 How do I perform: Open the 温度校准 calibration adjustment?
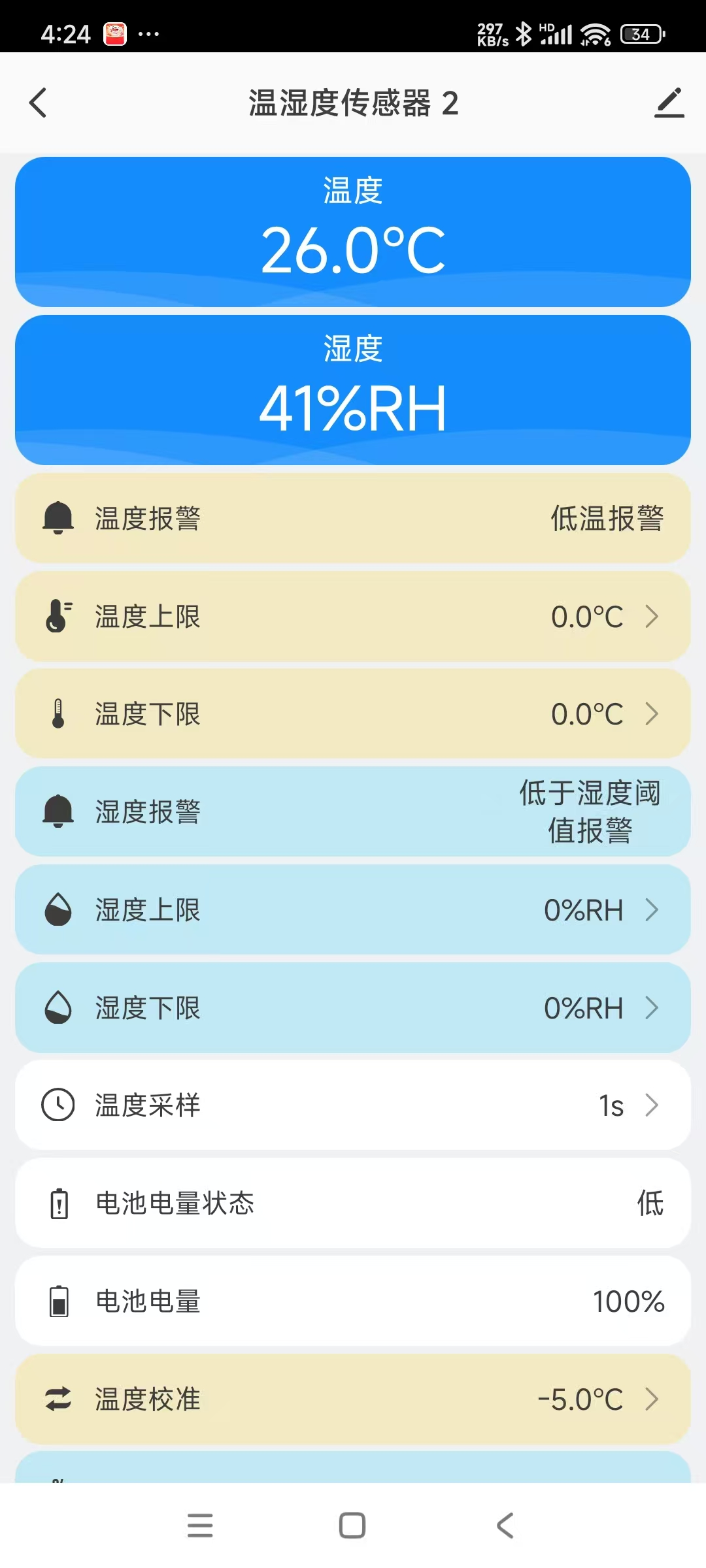tap(651, 1399)
